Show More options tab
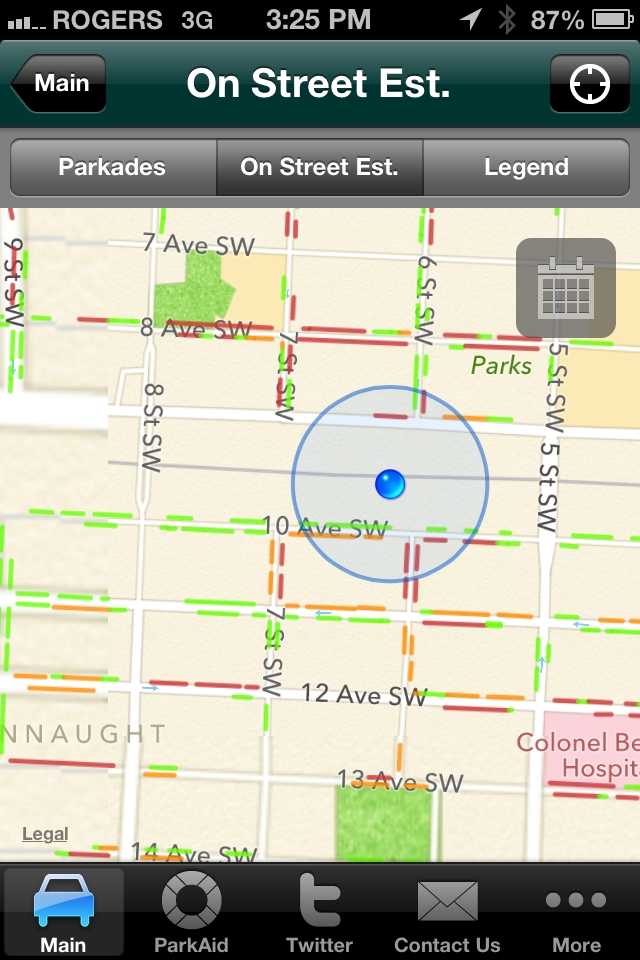This screenshot has width=640, height=960. pos(576,913)
